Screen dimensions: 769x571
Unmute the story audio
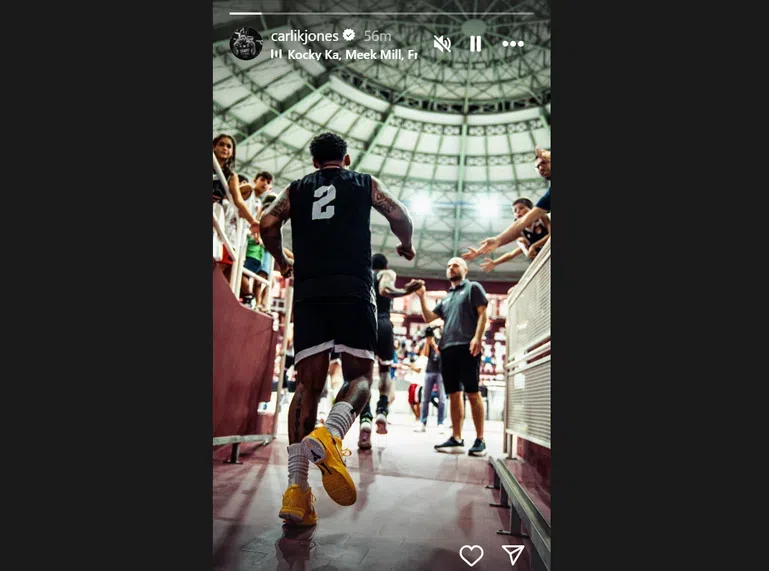[x=442, y=44]
